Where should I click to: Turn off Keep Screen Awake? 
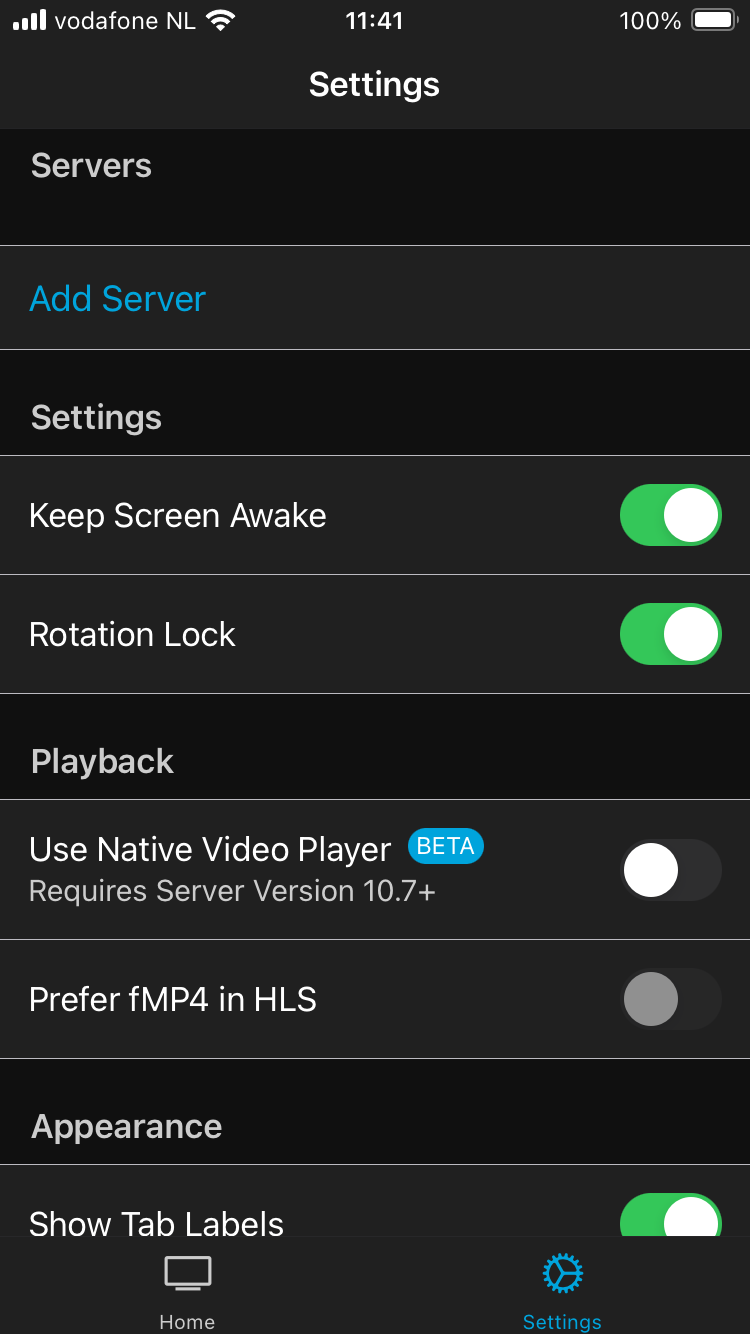(670, 515)
